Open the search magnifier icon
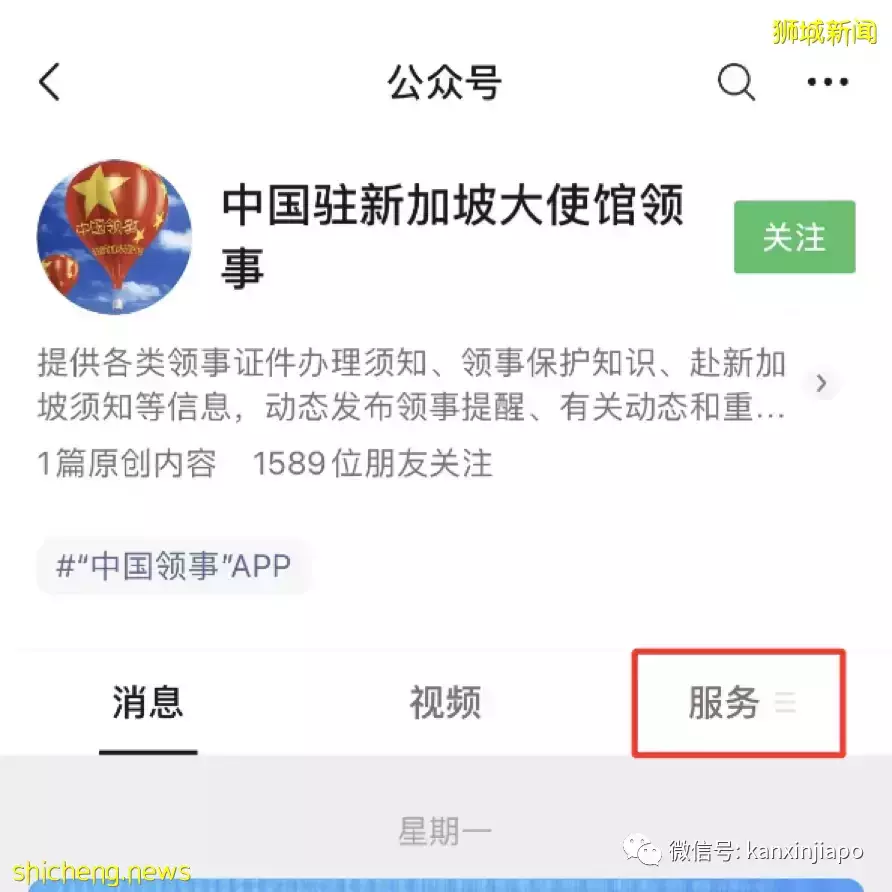 point(736,83)
